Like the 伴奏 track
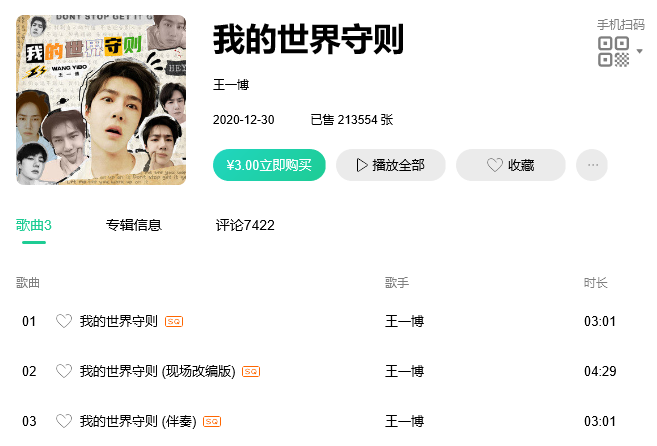Viewport: 657px width, 446px height. 64,421
